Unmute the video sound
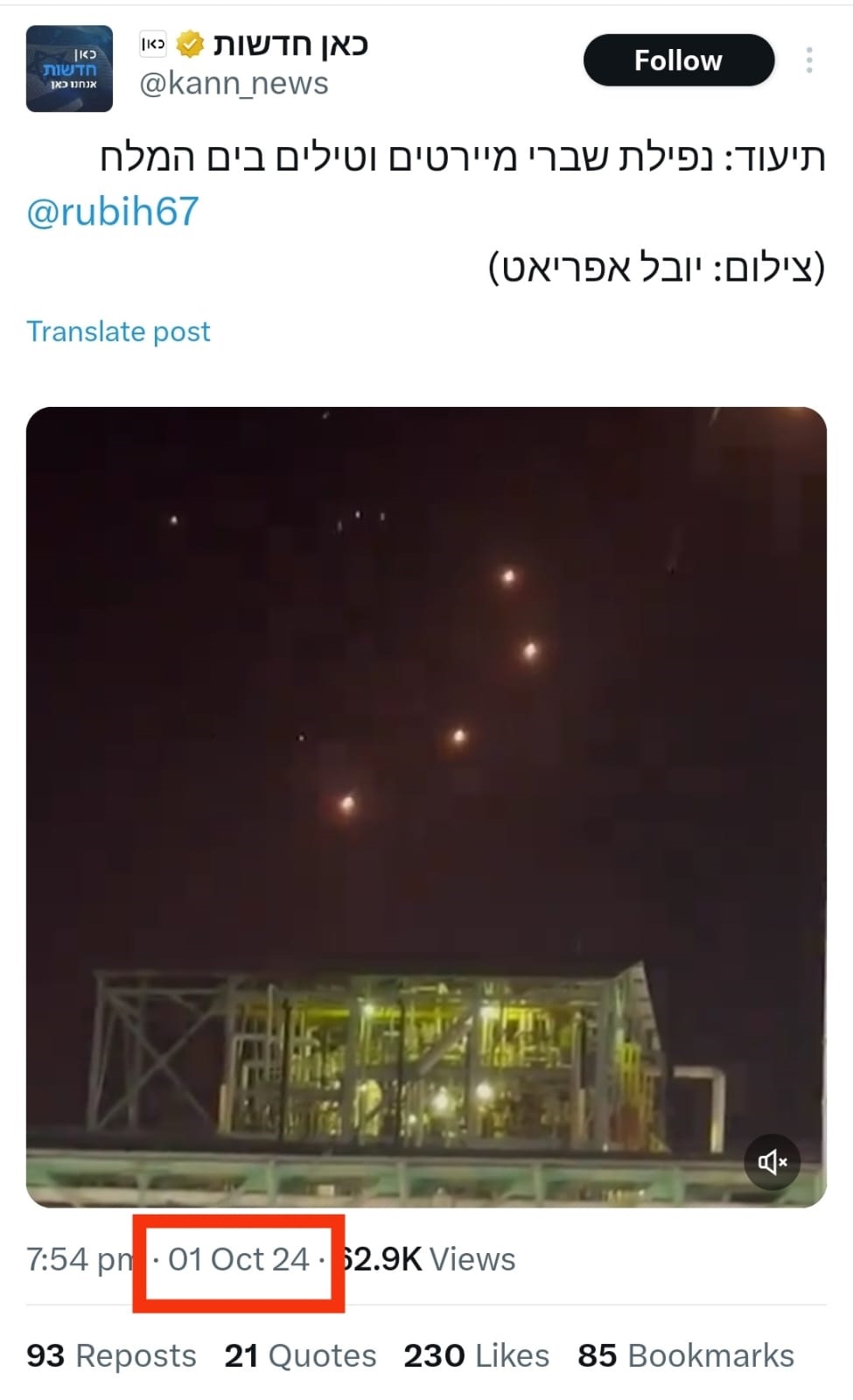This screenshot has width=853, height=1400. pyautogui.click(x=772, y=1161)
